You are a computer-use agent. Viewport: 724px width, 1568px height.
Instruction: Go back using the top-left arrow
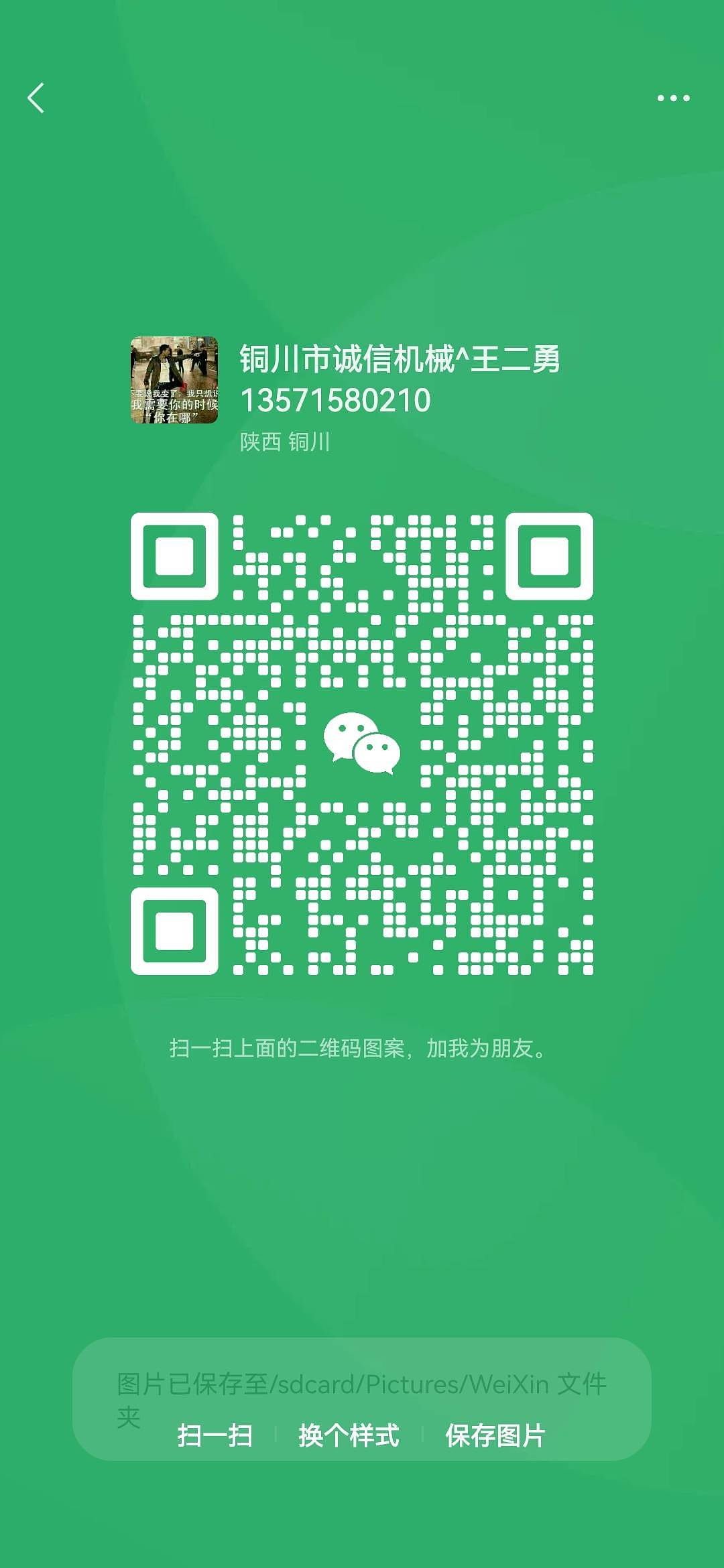pyautogui.click(x=36, y=99)
